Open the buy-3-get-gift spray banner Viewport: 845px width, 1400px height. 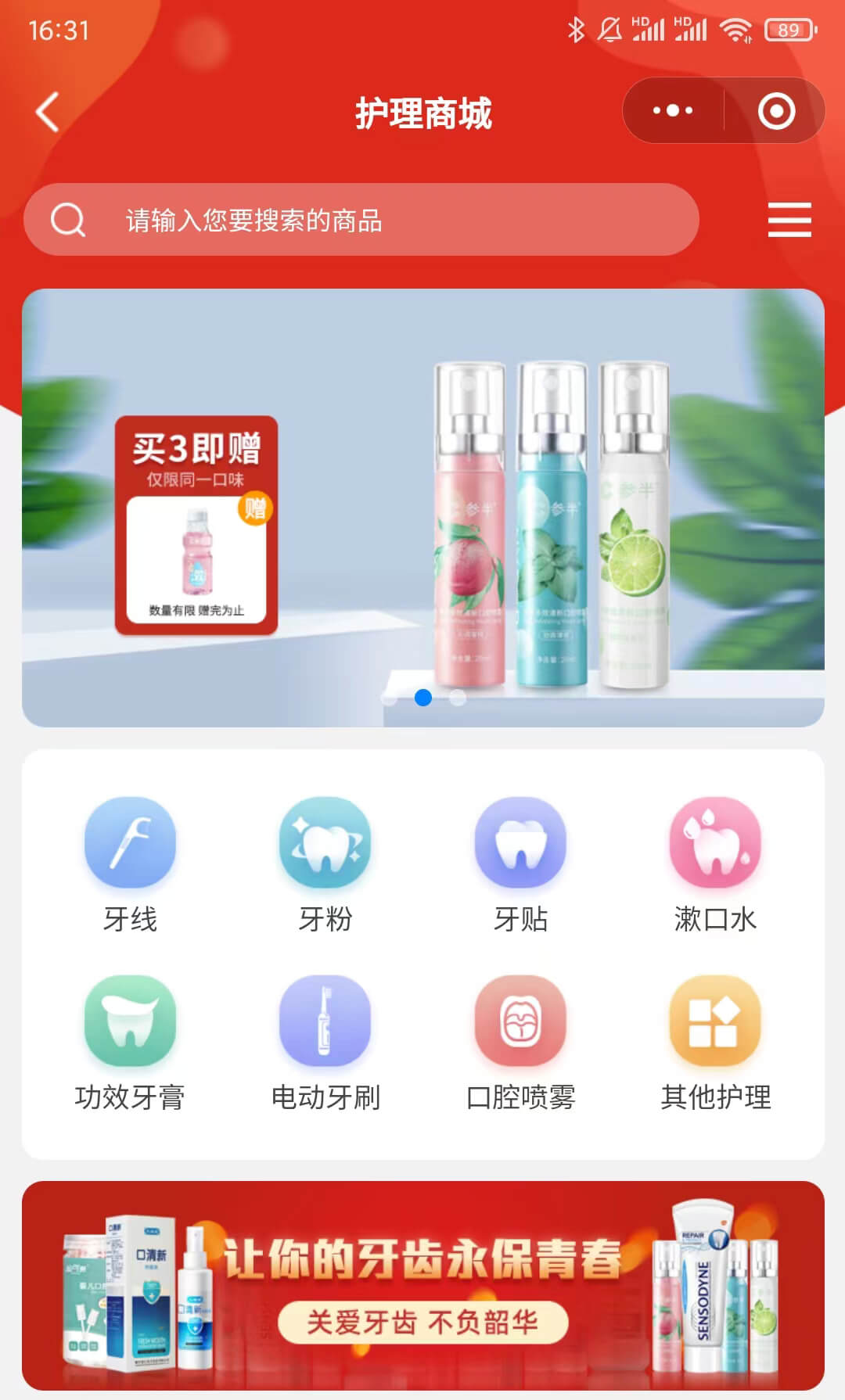[422, 508]
